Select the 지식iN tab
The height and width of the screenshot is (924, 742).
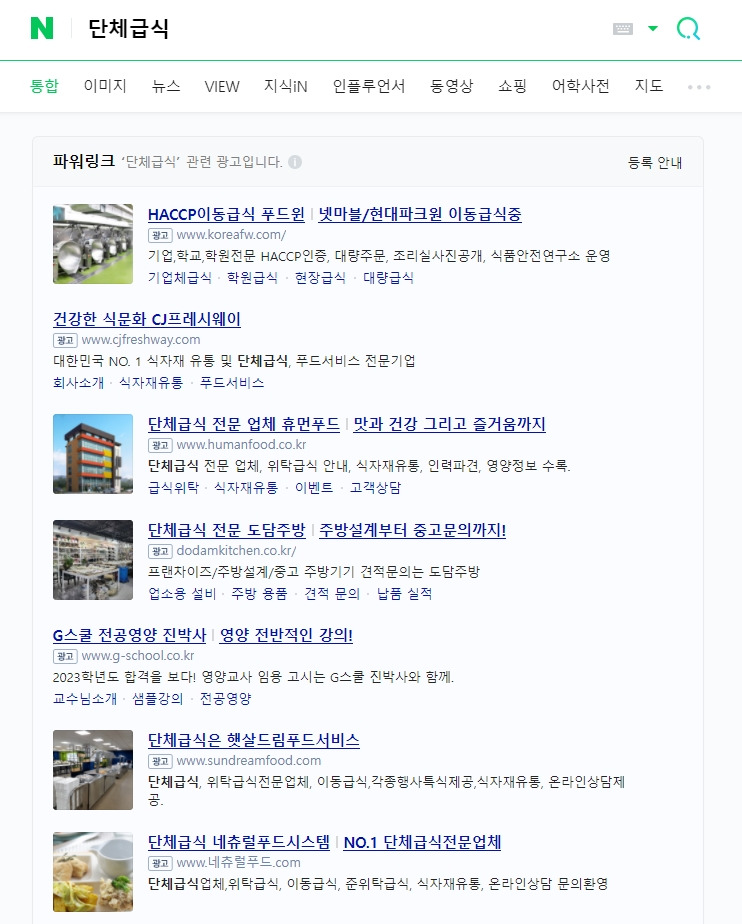pos(286,86)
